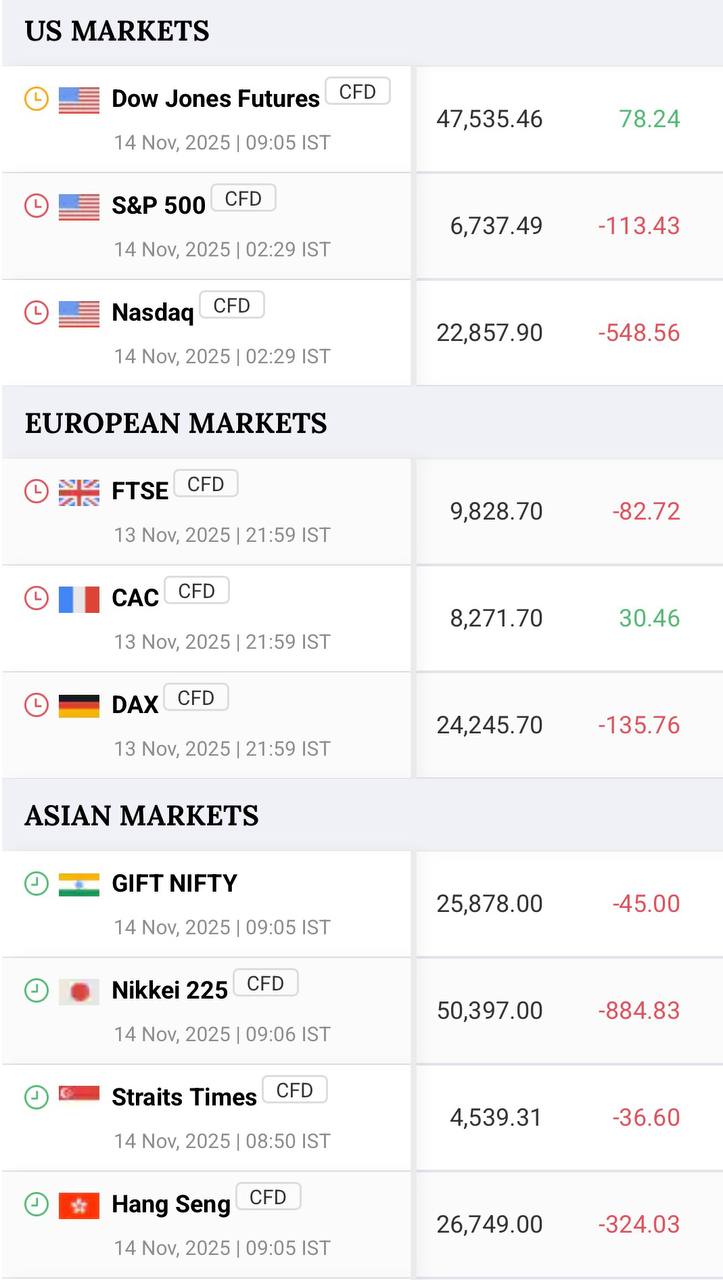723x1280 pixels.
Task: Select the FTSE index row
Action: tap(140, 491)
